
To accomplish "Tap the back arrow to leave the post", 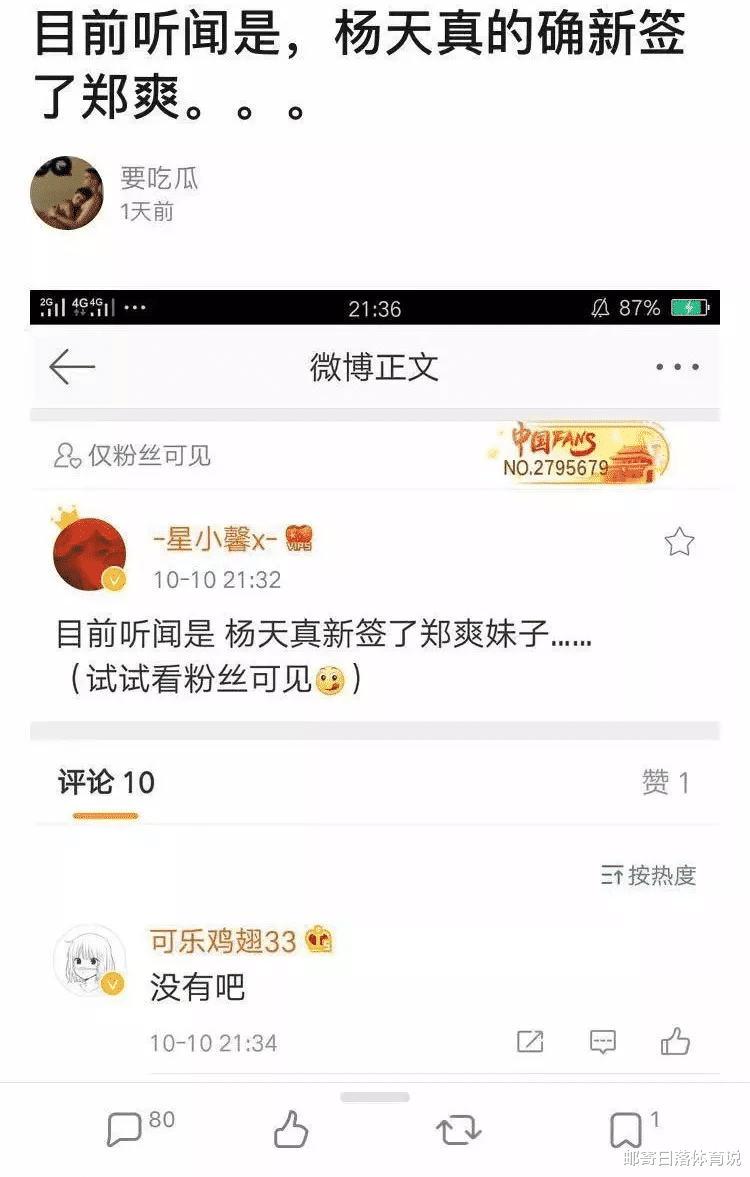I will point(72,366).
